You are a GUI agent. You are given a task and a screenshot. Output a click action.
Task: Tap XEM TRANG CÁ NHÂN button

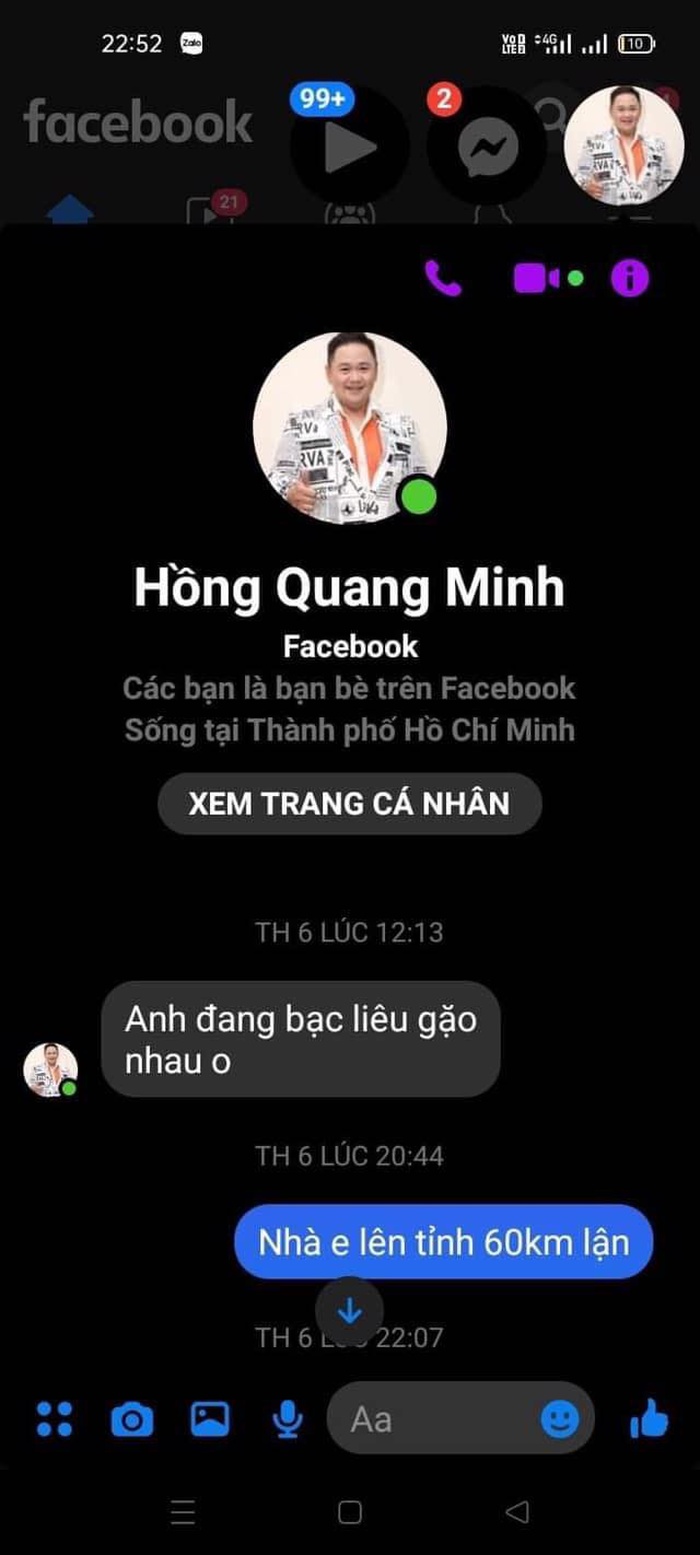[349, 803]
